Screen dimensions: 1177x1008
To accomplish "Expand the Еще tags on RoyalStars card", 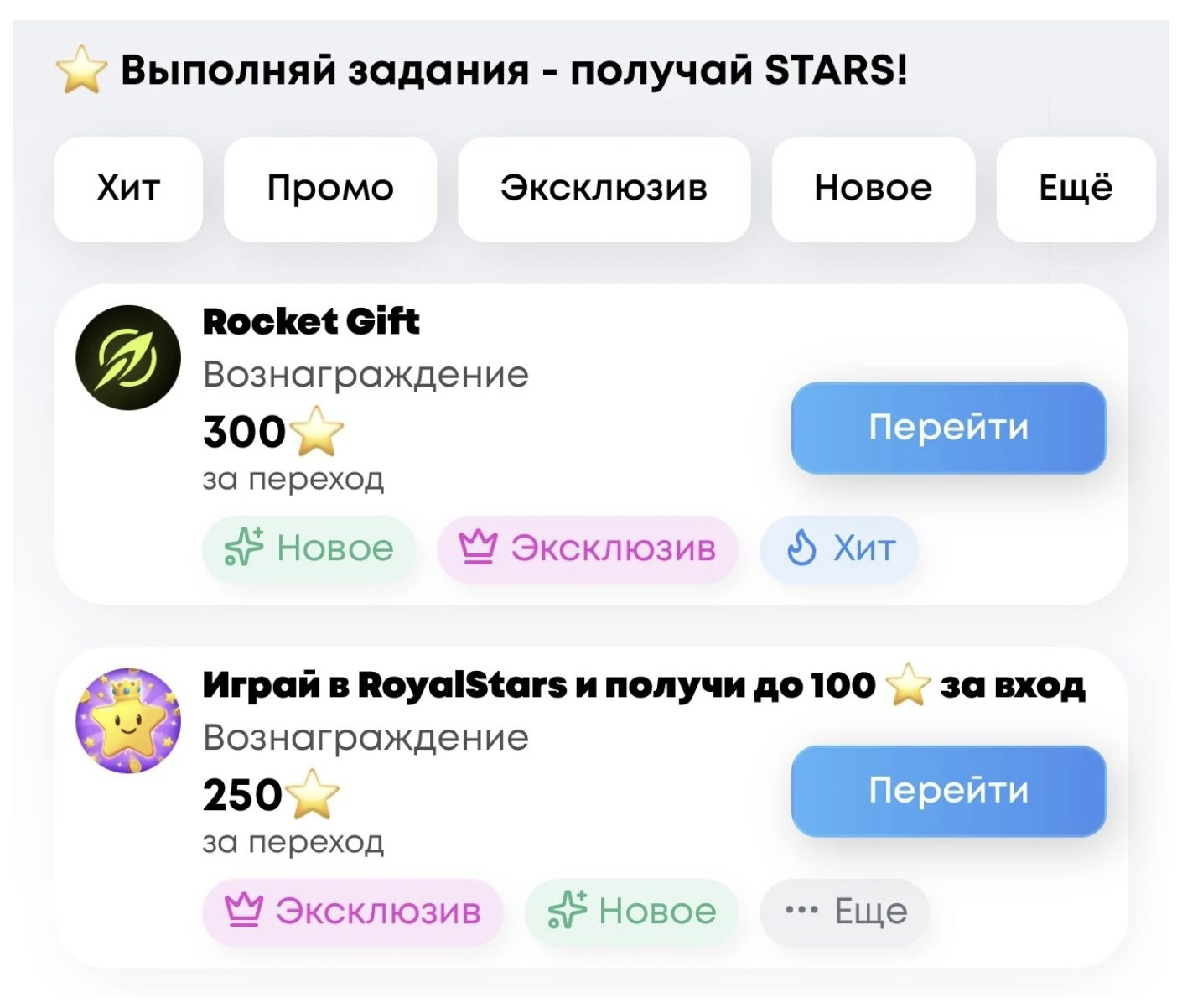I will (845, 912).
